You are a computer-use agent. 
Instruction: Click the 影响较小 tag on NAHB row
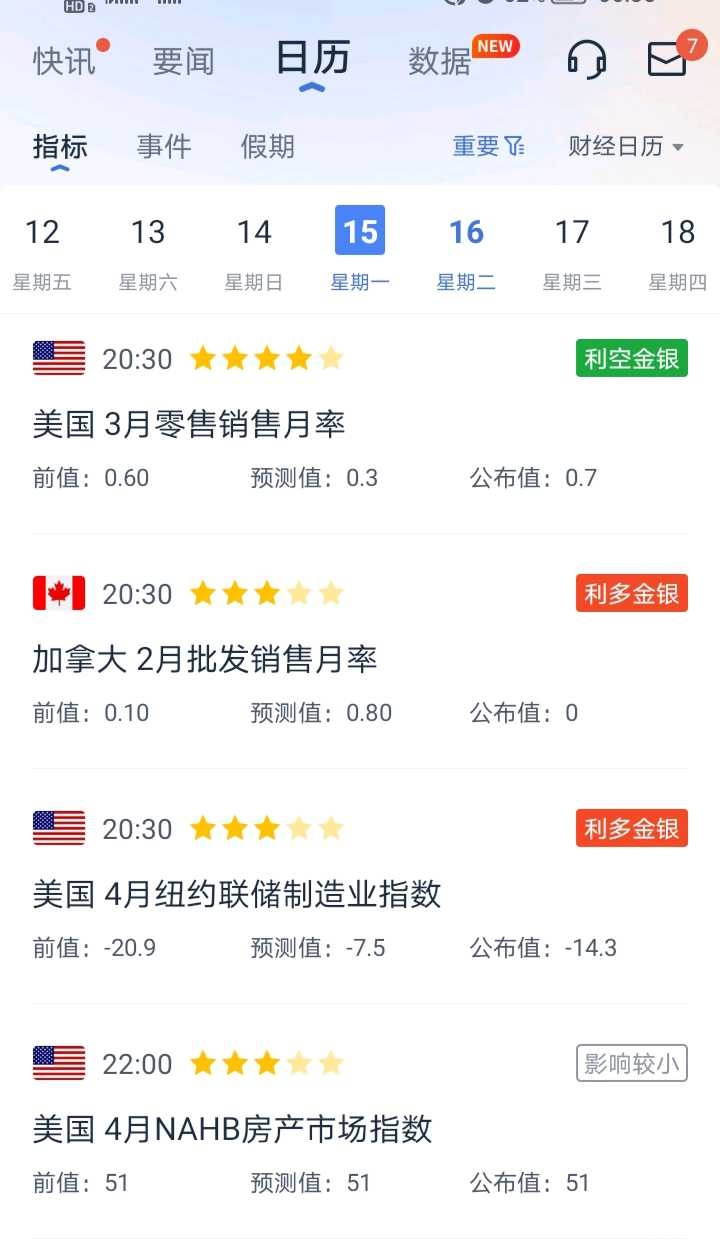[631, 1063]
